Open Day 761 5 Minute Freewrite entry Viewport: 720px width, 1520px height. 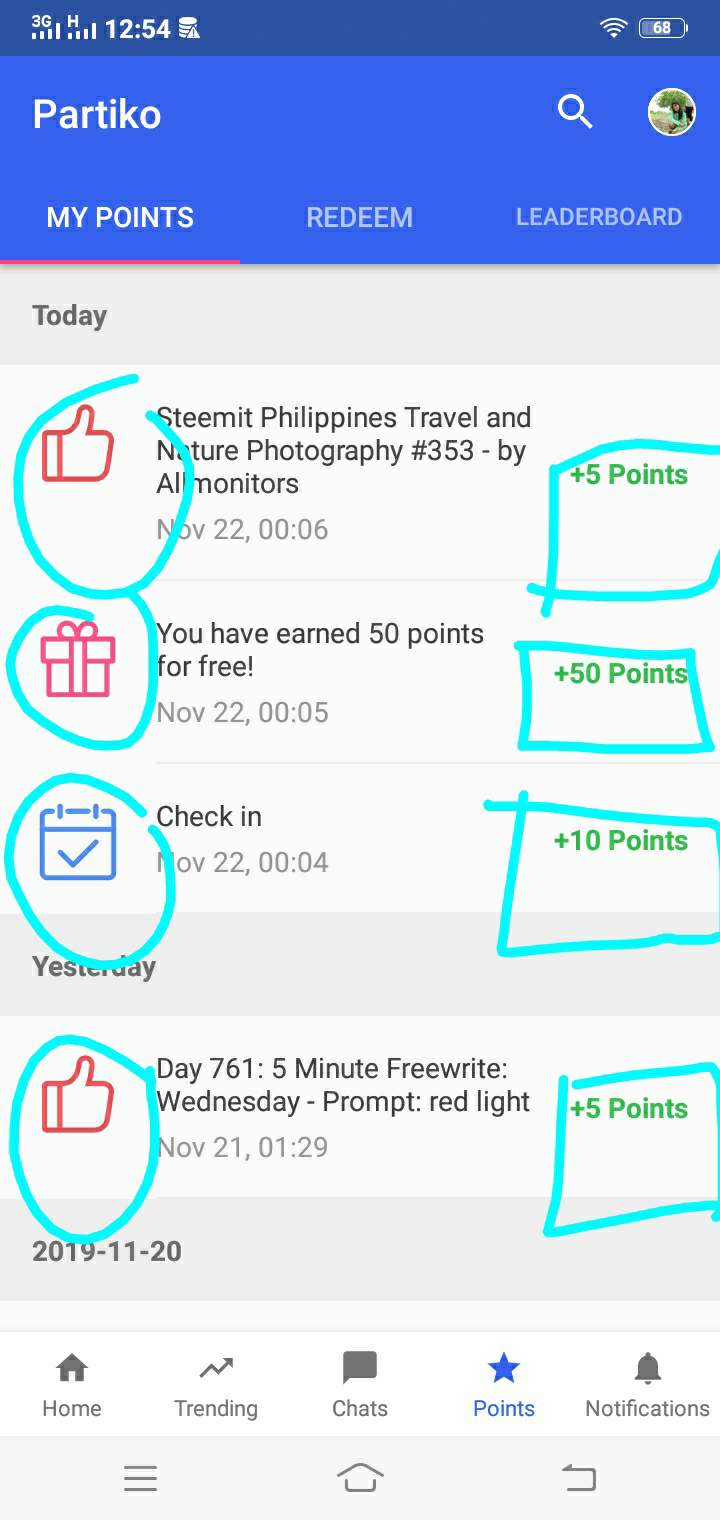coord(343,1086)
